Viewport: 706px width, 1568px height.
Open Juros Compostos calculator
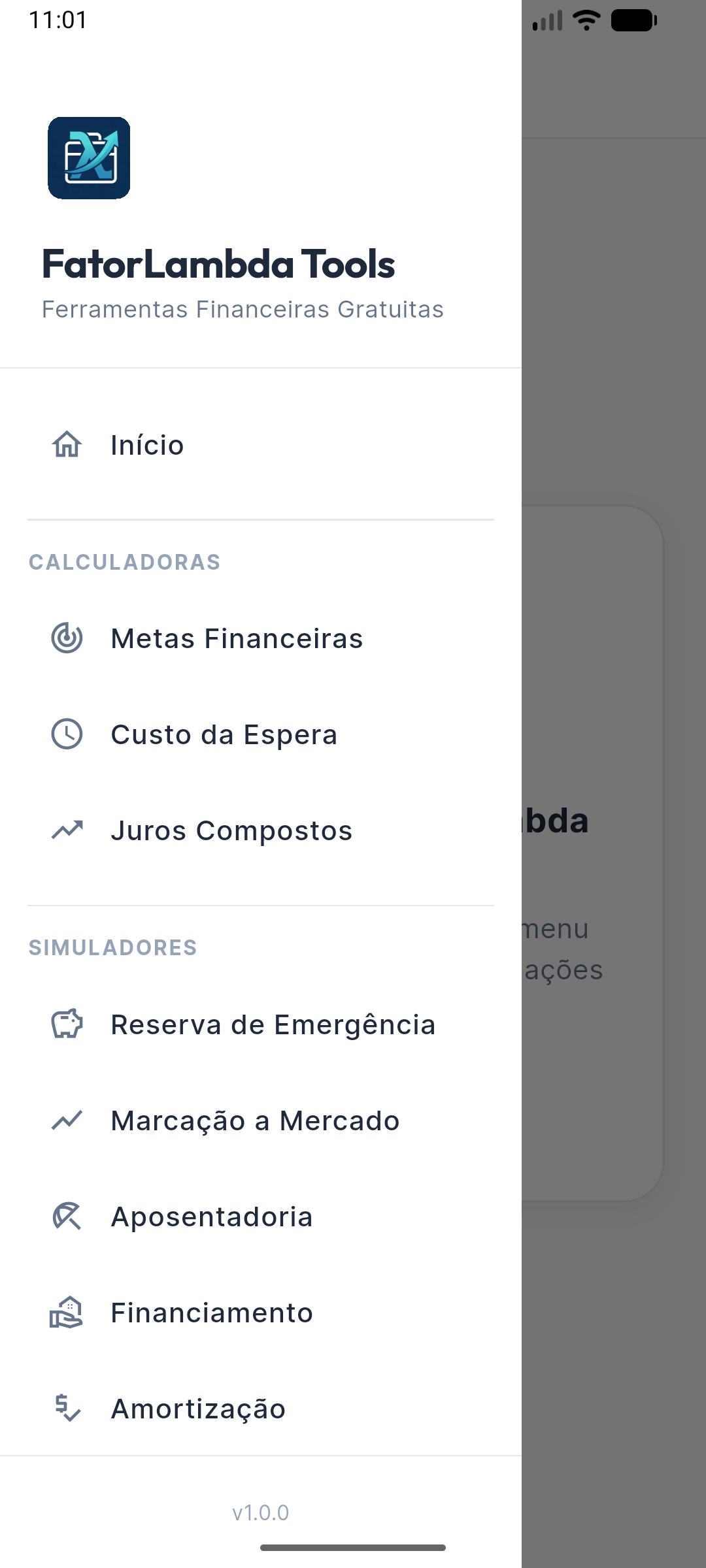point(231,830)
